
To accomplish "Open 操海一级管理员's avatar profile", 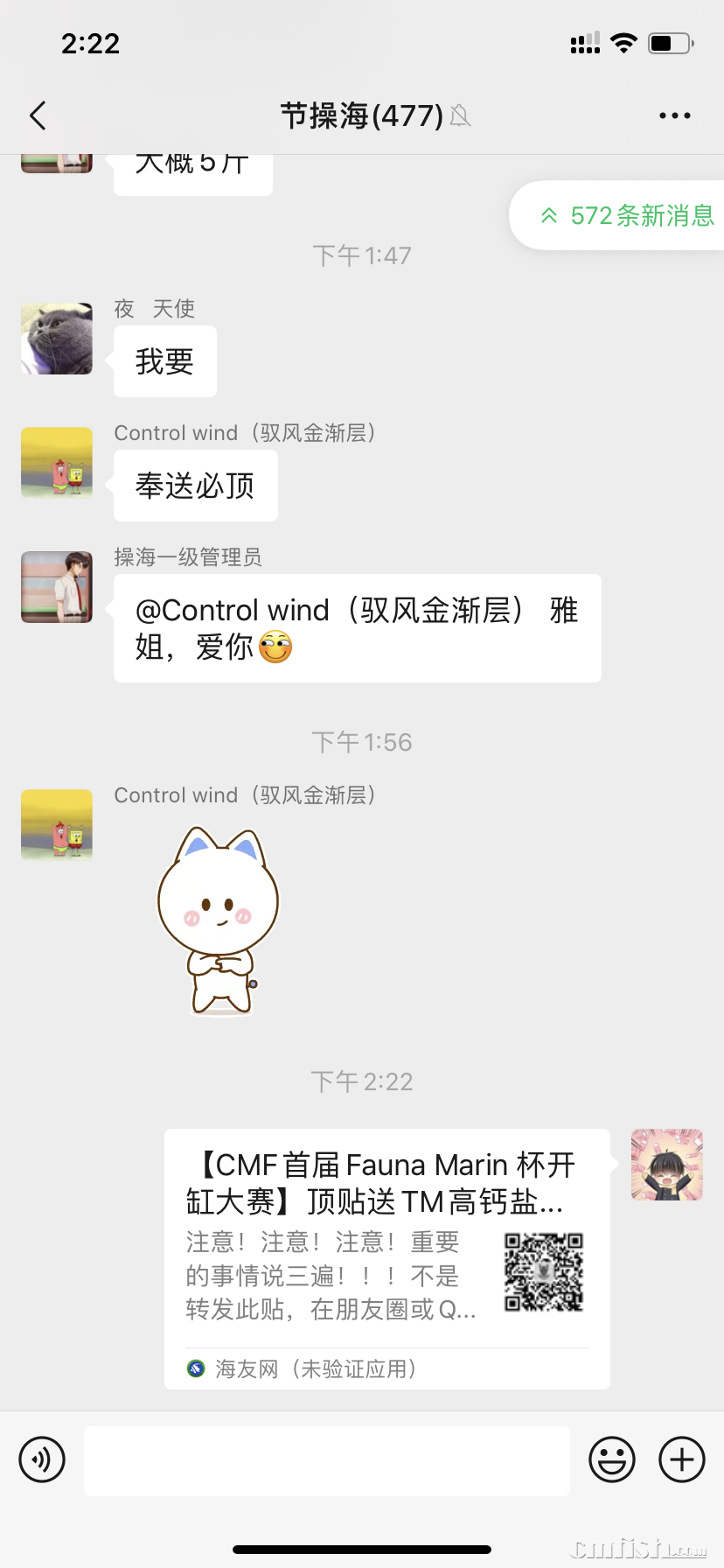I will coord(57,587).
